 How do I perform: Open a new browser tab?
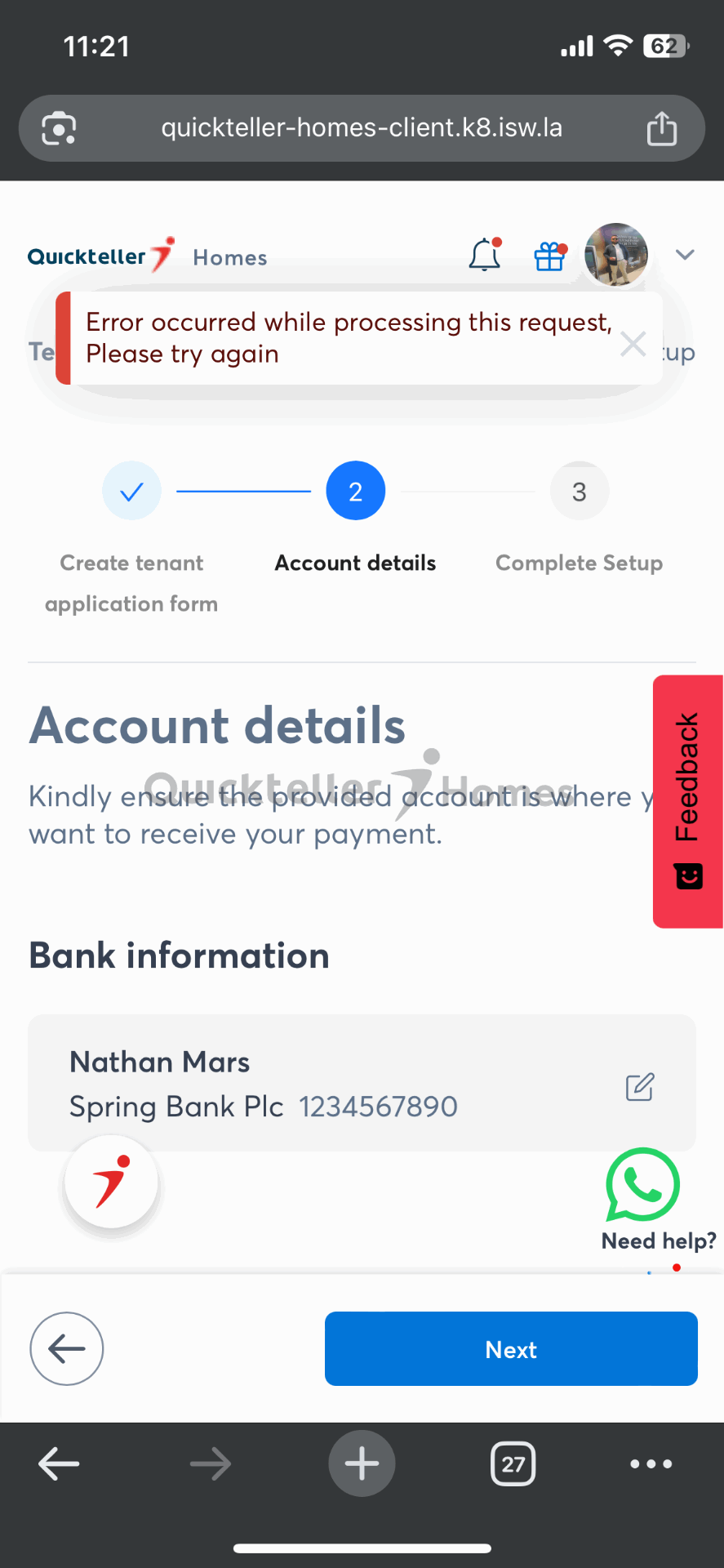pyautogui.click(x=362, y=1463)
